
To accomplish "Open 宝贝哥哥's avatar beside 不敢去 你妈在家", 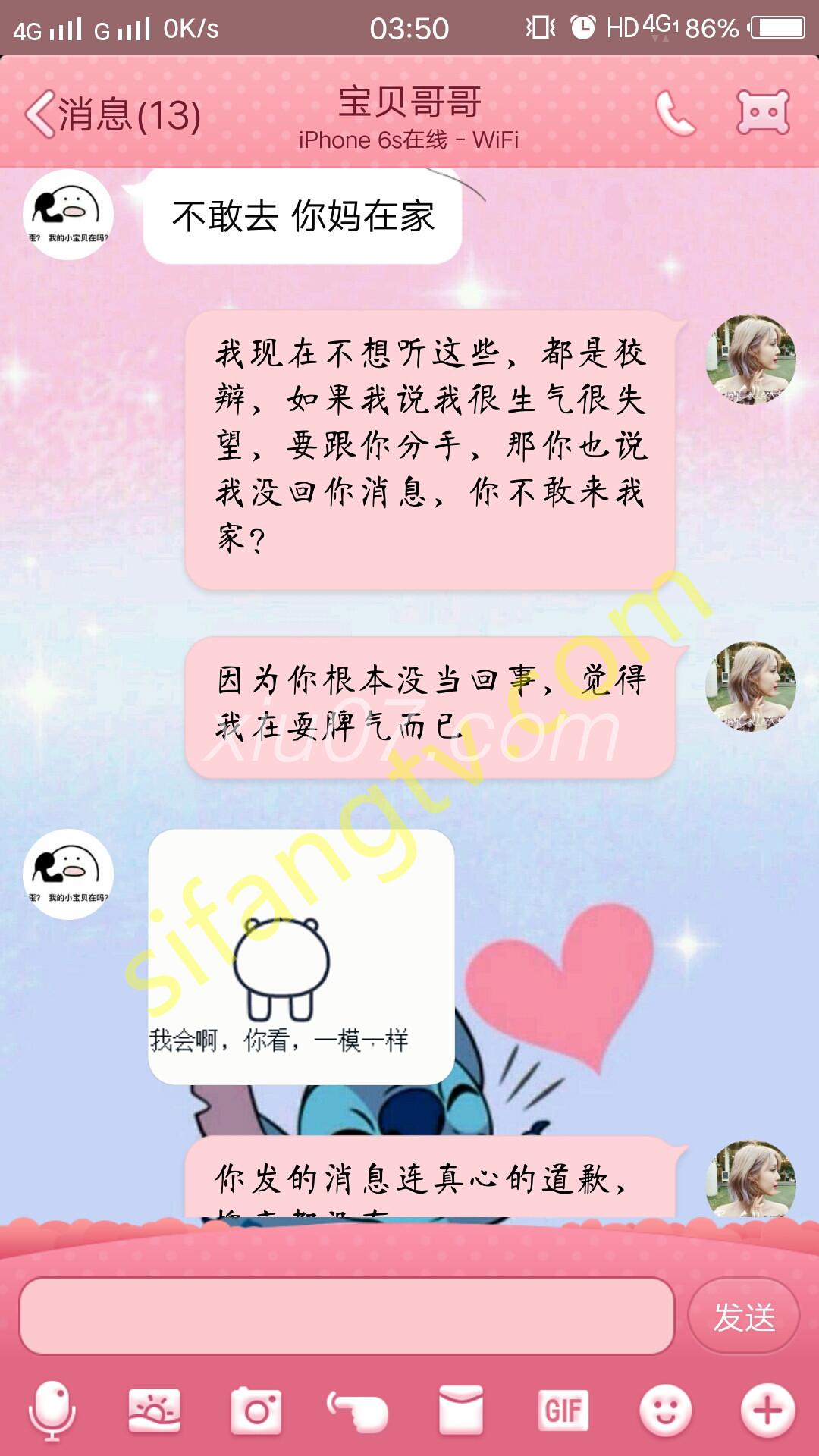I will click(x=68, y=215).
